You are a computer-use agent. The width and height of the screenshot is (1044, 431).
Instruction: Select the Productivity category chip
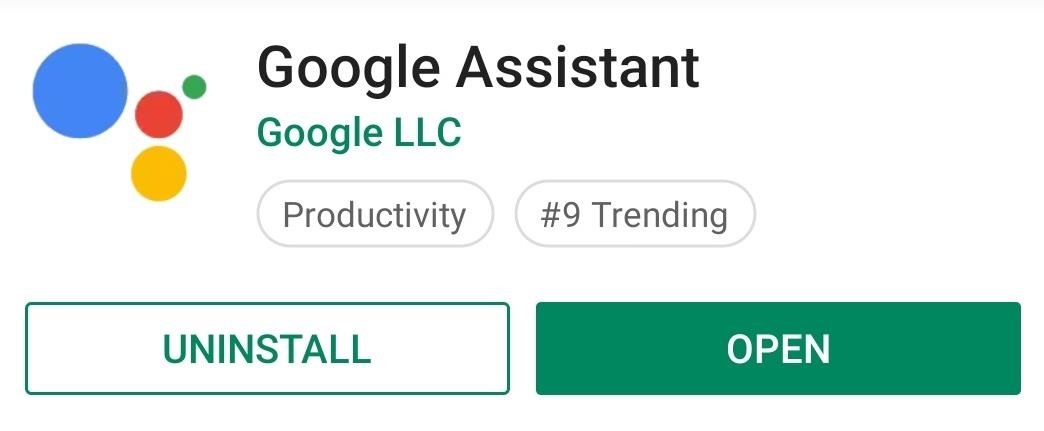tap(375, 214)
